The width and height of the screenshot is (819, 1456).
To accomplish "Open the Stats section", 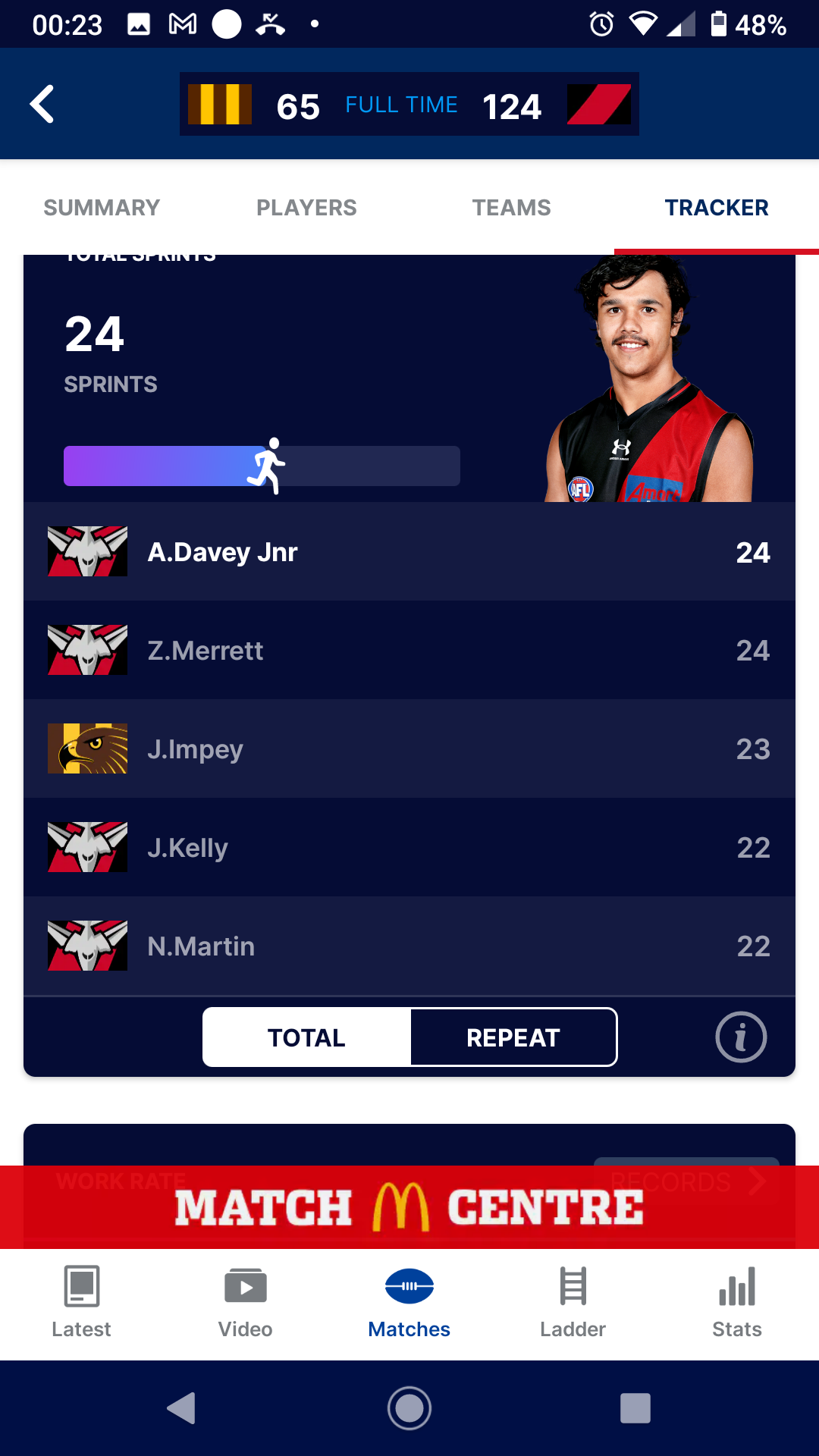I will point(736,1303).
